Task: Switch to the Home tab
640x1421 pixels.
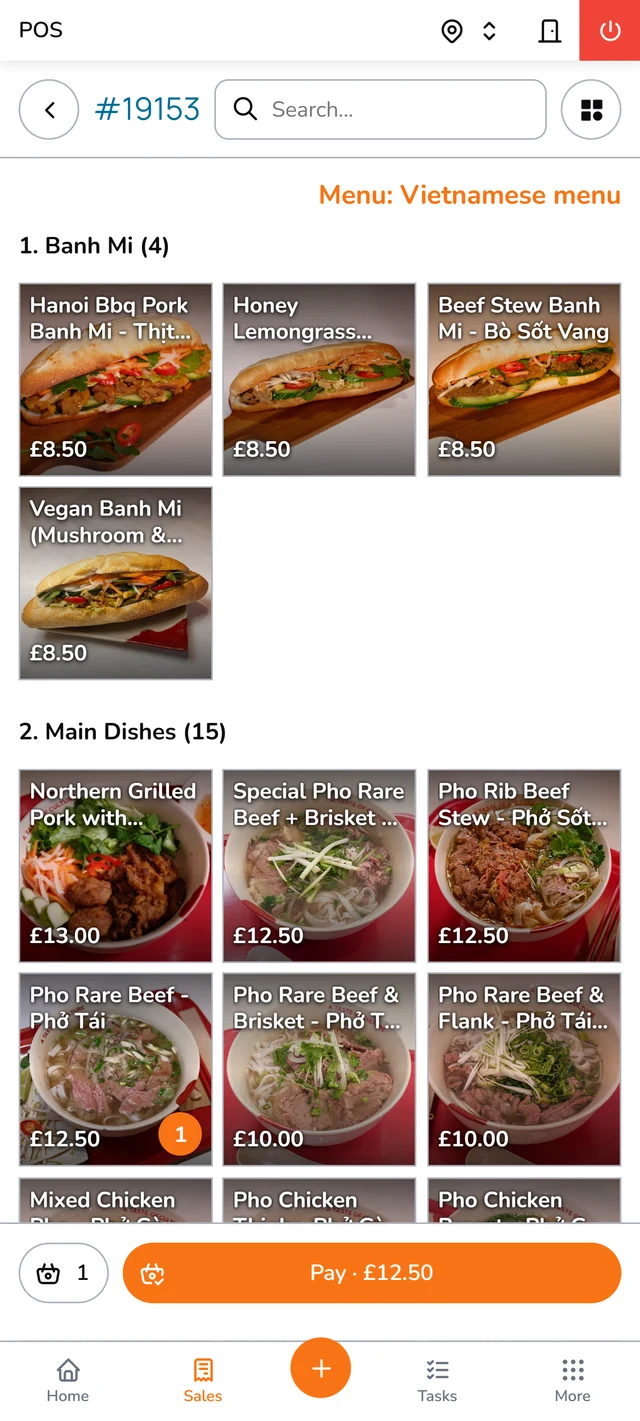Action: 68,1381
